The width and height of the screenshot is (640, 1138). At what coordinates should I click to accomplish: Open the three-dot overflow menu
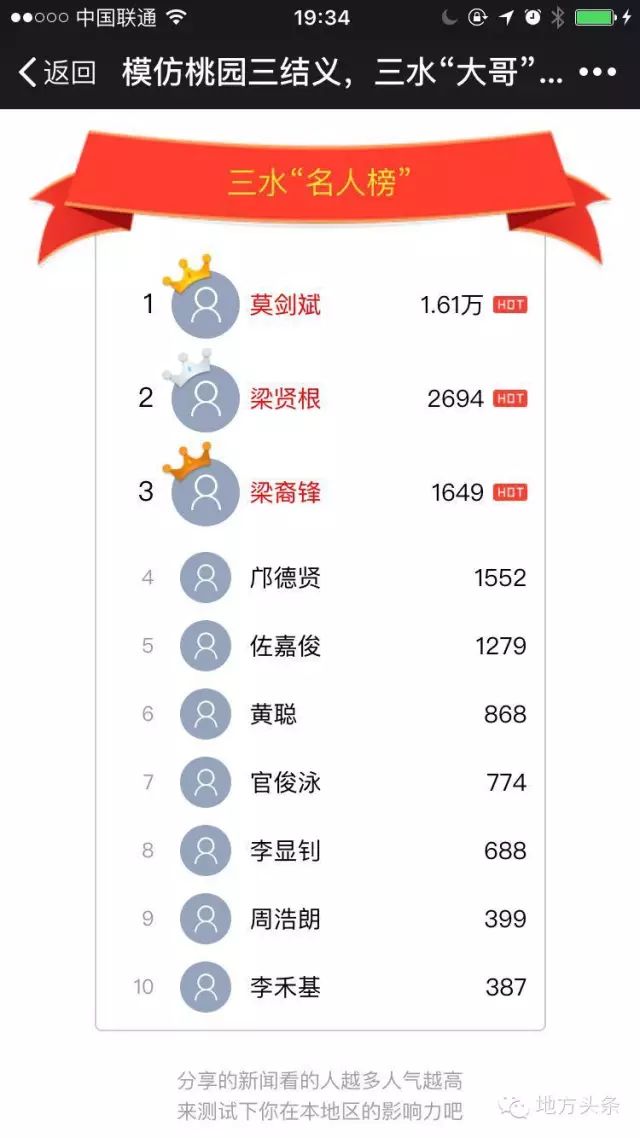tap(597, 72)
